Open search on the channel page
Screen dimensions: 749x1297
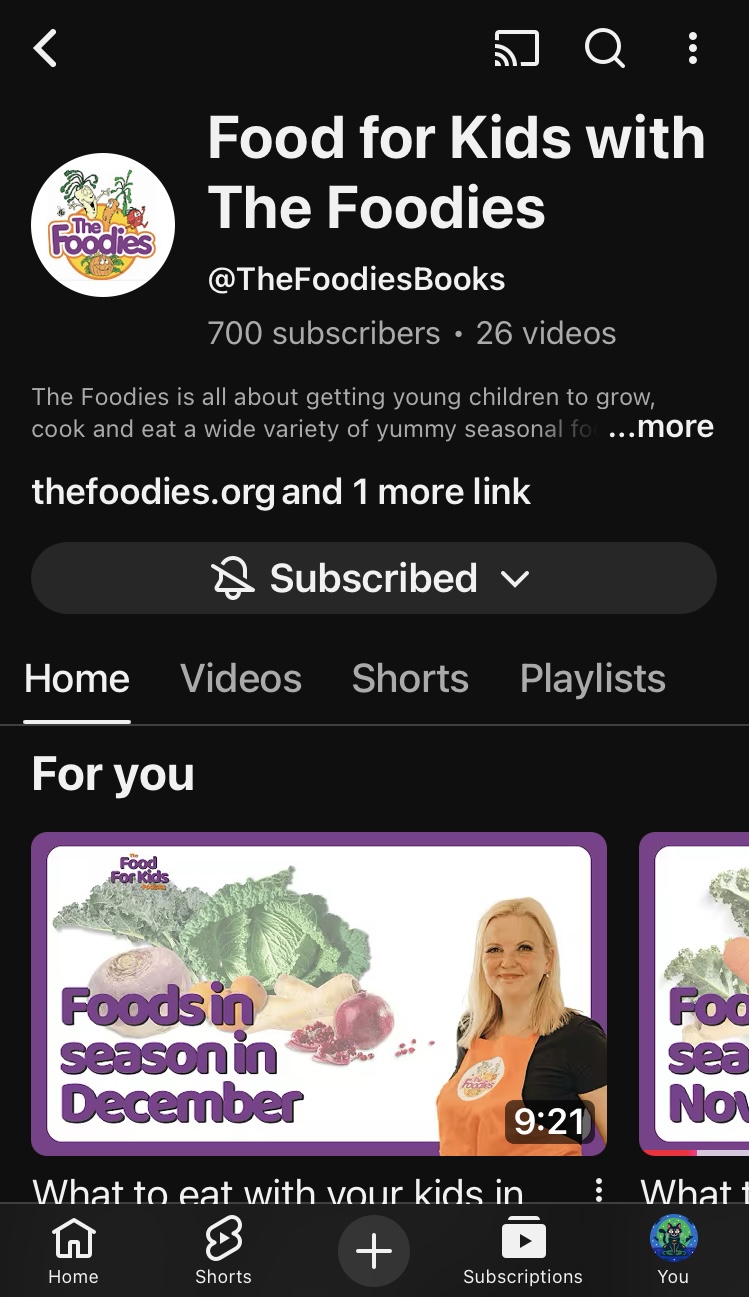(x=604, y=49)
